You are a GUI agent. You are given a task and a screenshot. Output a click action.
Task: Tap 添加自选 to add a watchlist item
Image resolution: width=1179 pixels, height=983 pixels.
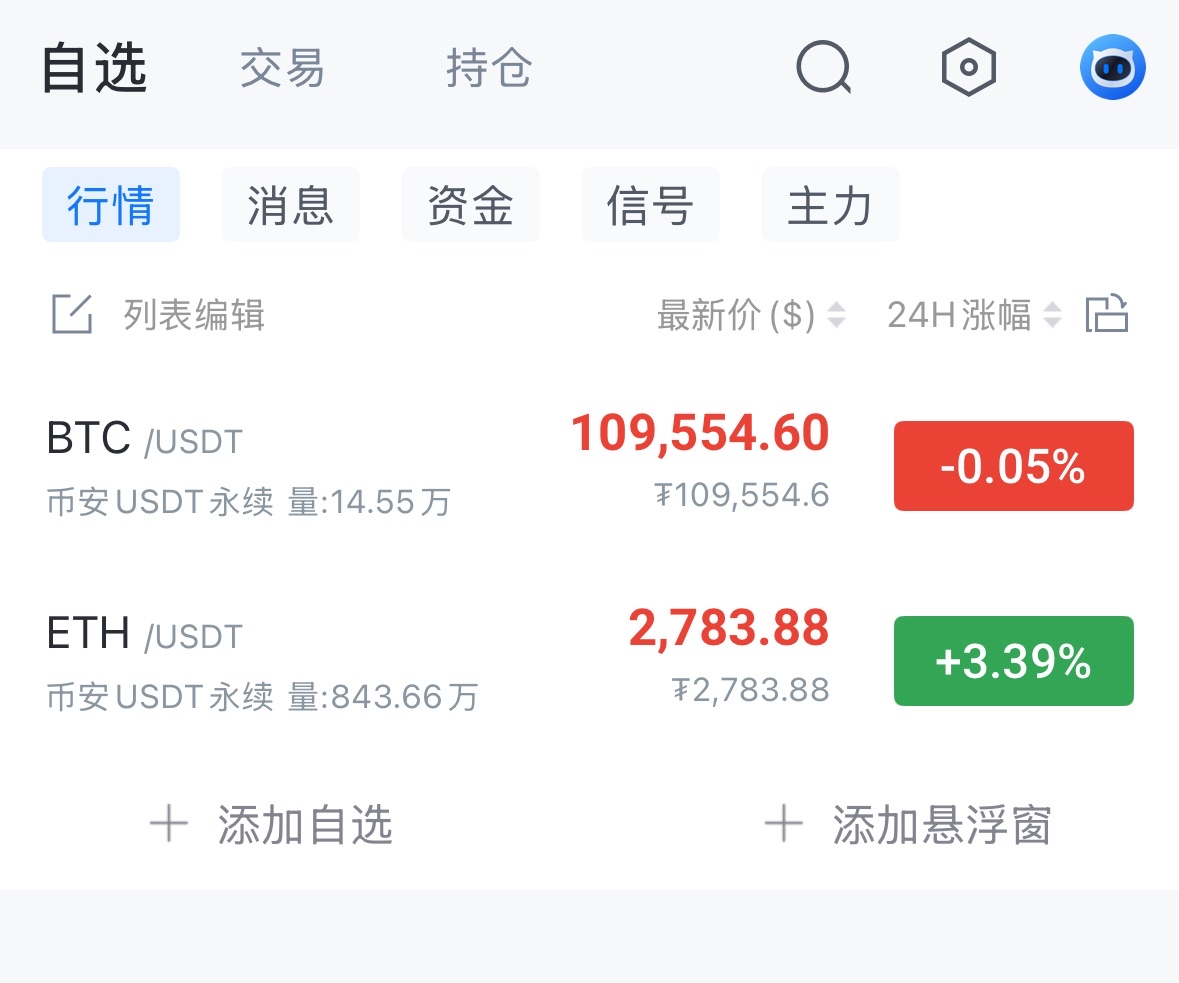pyautogui.click(x=272, y=825)
